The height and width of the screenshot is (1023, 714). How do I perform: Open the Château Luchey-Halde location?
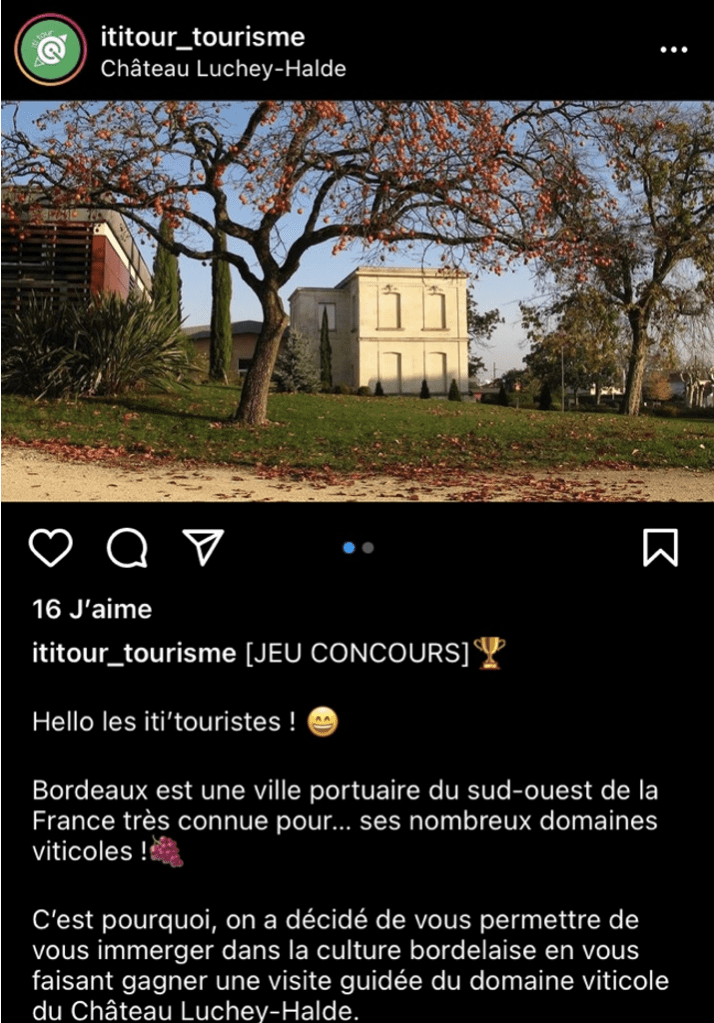(223, 69)
